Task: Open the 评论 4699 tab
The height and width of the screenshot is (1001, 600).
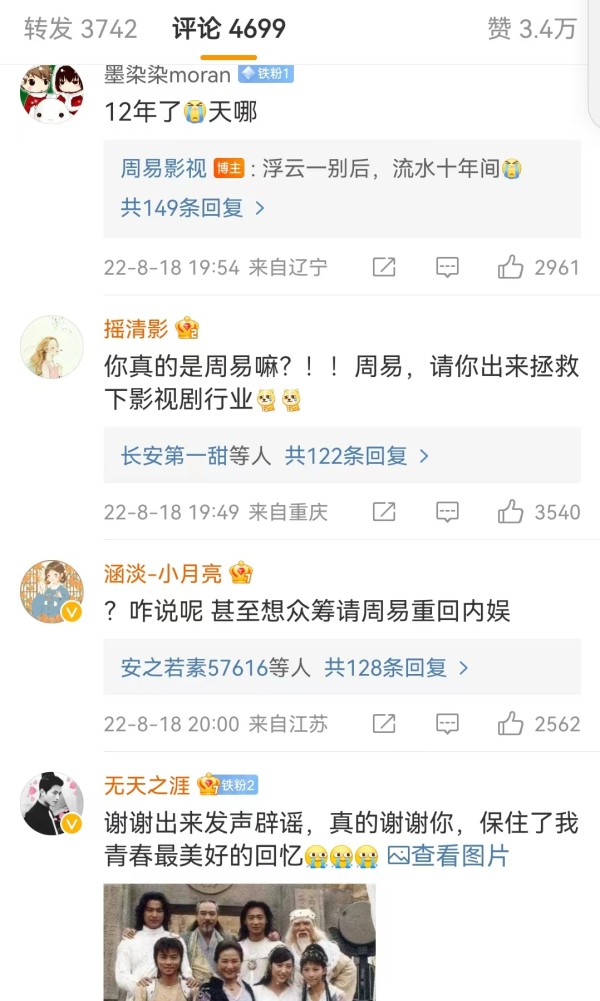Action: click(229, 29)
